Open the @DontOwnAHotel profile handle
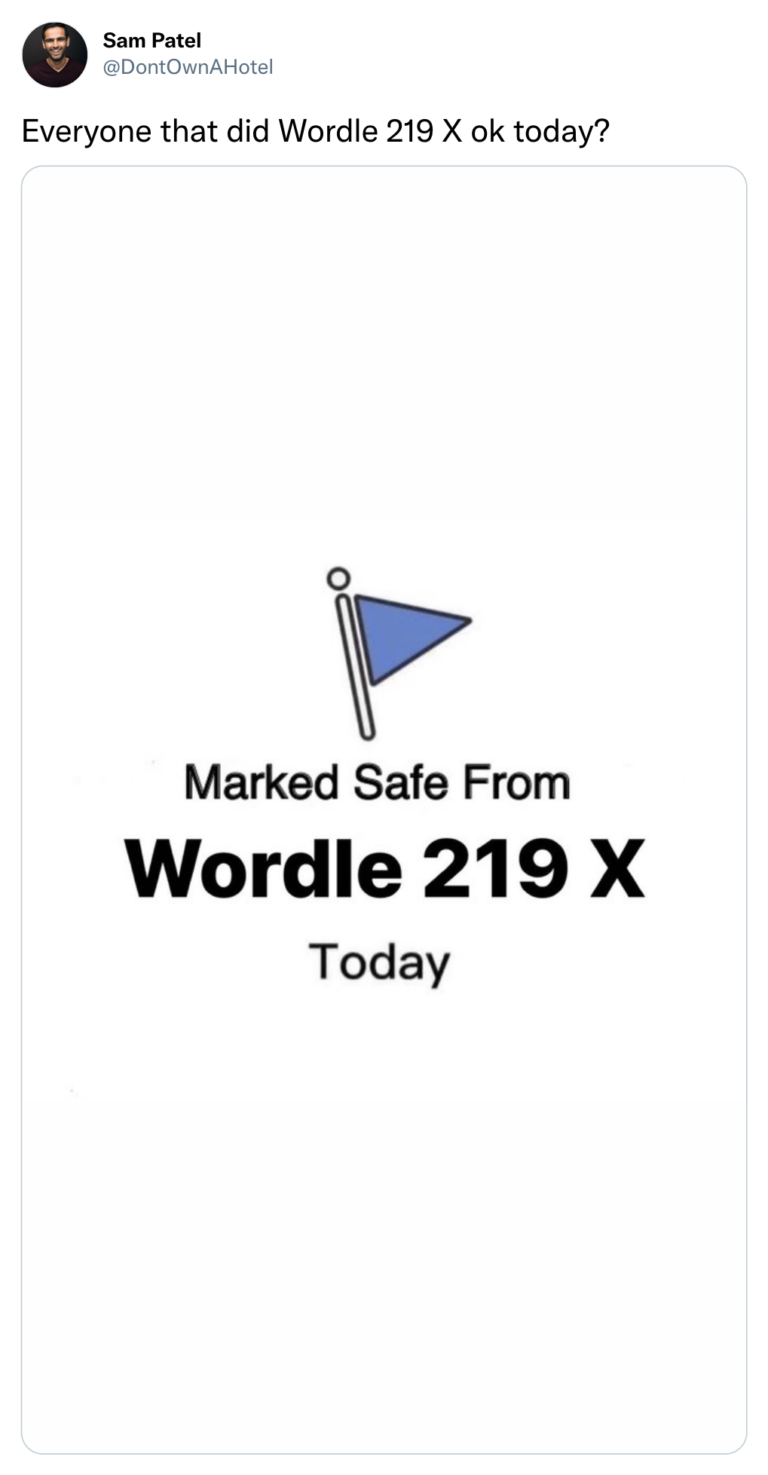This screenshot has width=768, height=1475. pyautogui.click(x=187, y=67)
